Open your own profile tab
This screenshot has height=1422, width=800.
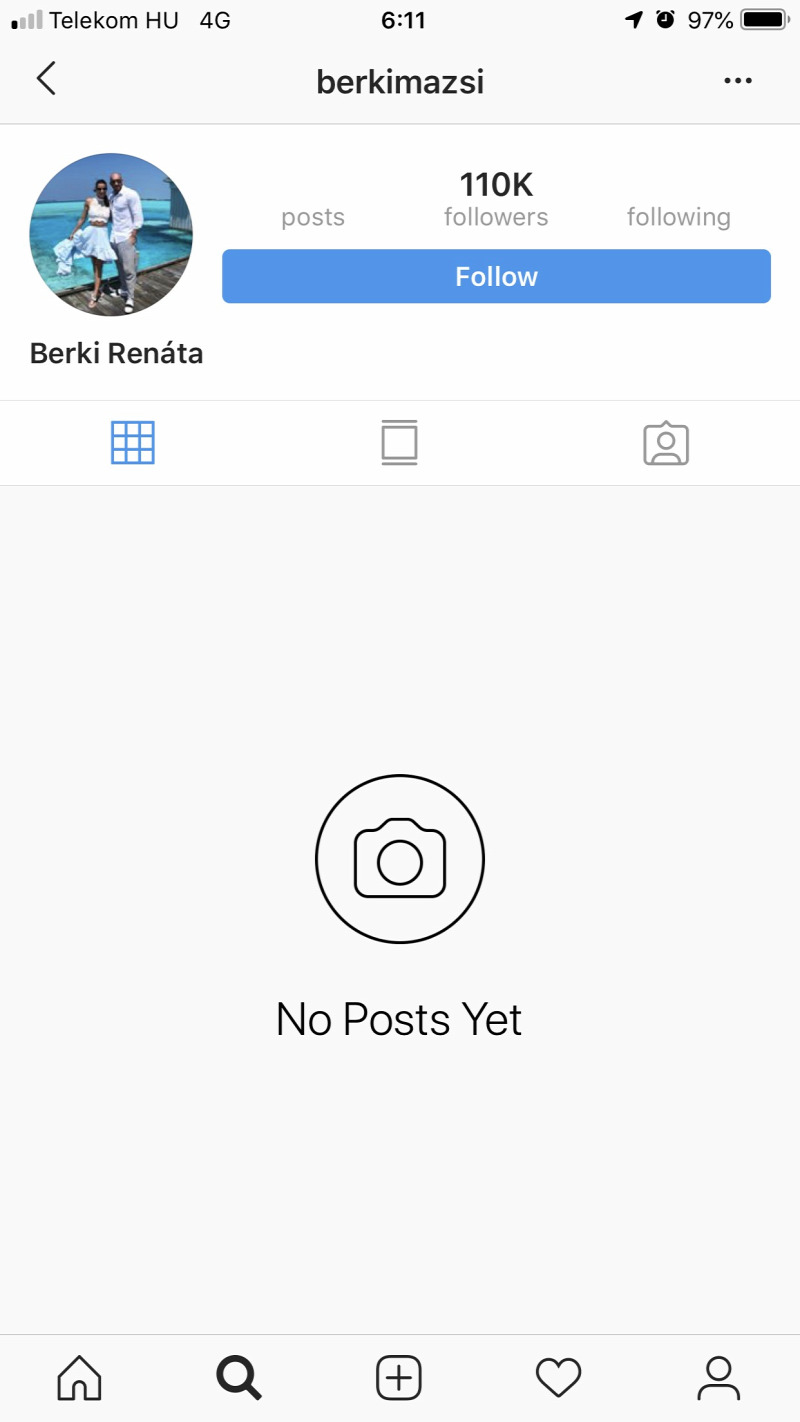[x=719, y=1378]
